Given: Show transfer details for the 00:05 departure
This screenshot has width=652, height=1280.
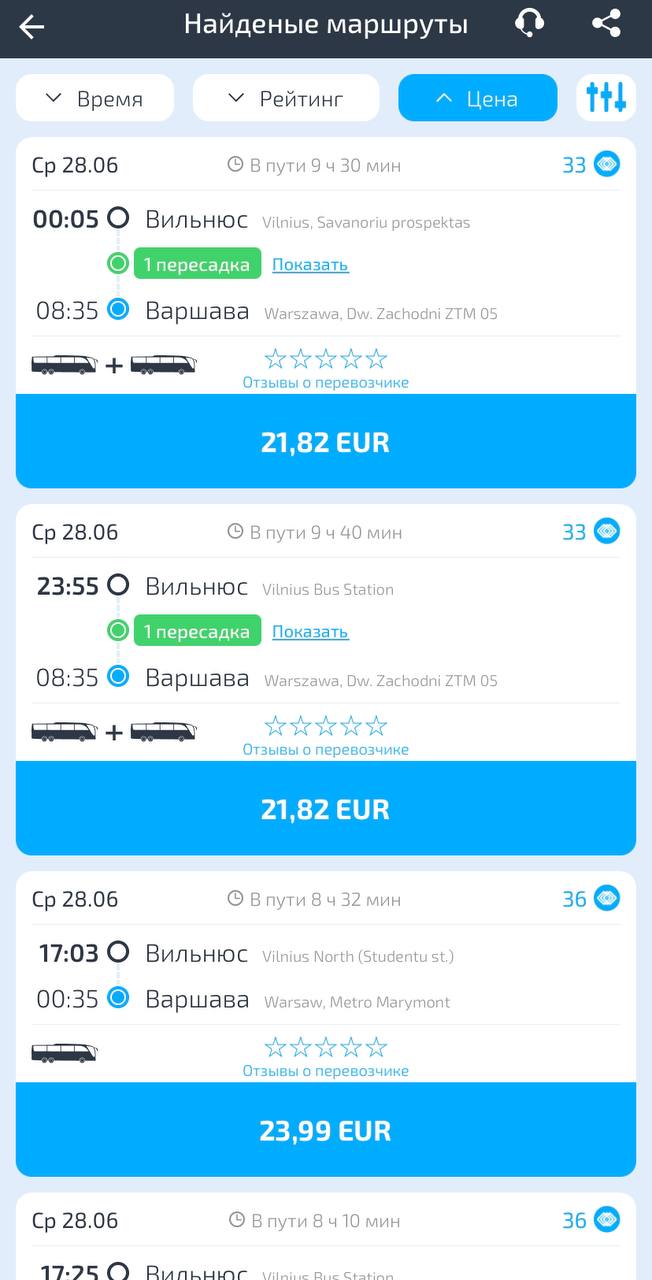Looking at the screenshot, I should tap(310, 265).
